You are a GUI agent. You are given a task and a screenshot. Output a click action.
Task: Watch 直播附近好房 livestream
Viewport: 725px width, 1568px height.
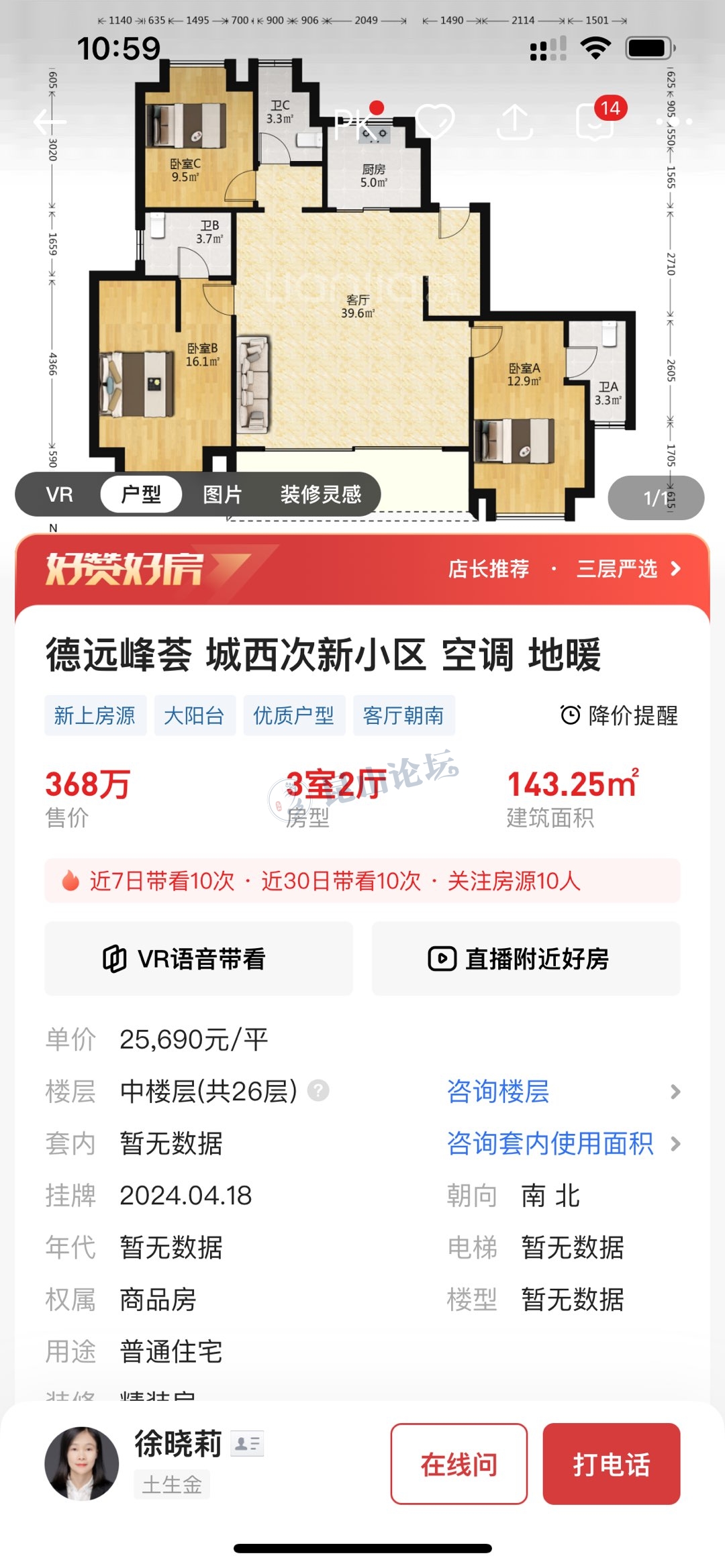pos(526,959)
